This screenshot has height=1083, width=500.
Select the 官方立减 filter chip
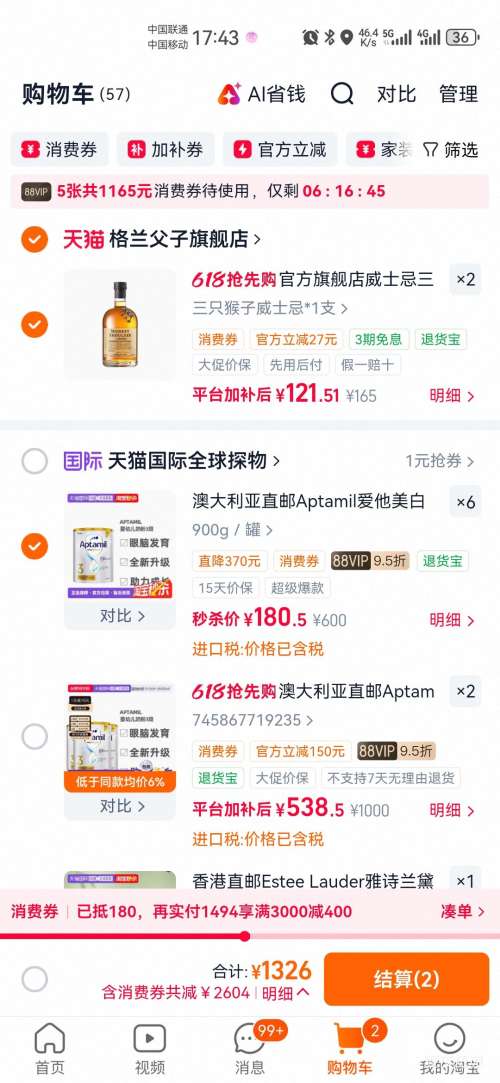coord(280,149)
